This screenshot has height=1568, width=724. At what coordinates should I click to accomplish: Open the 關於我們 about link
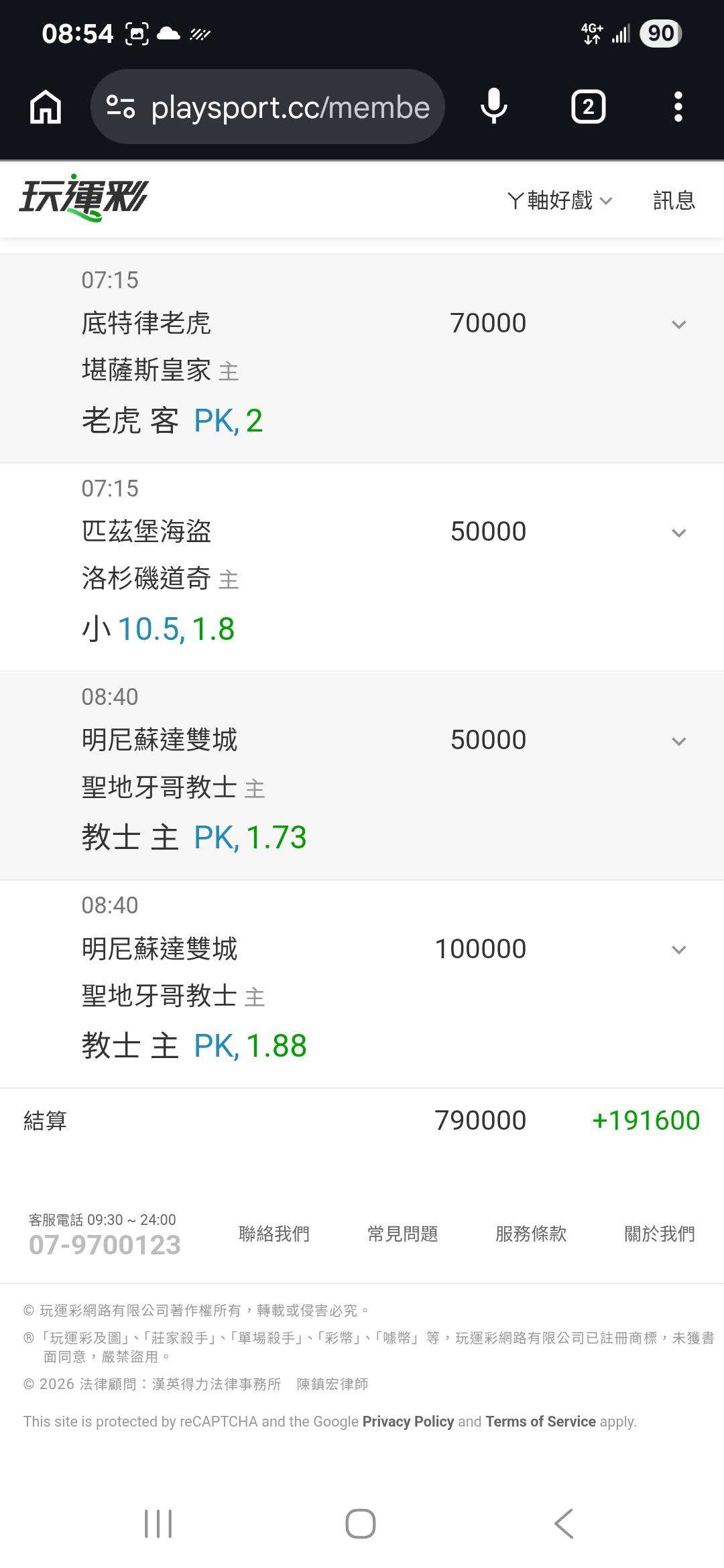click(660, 1234)
